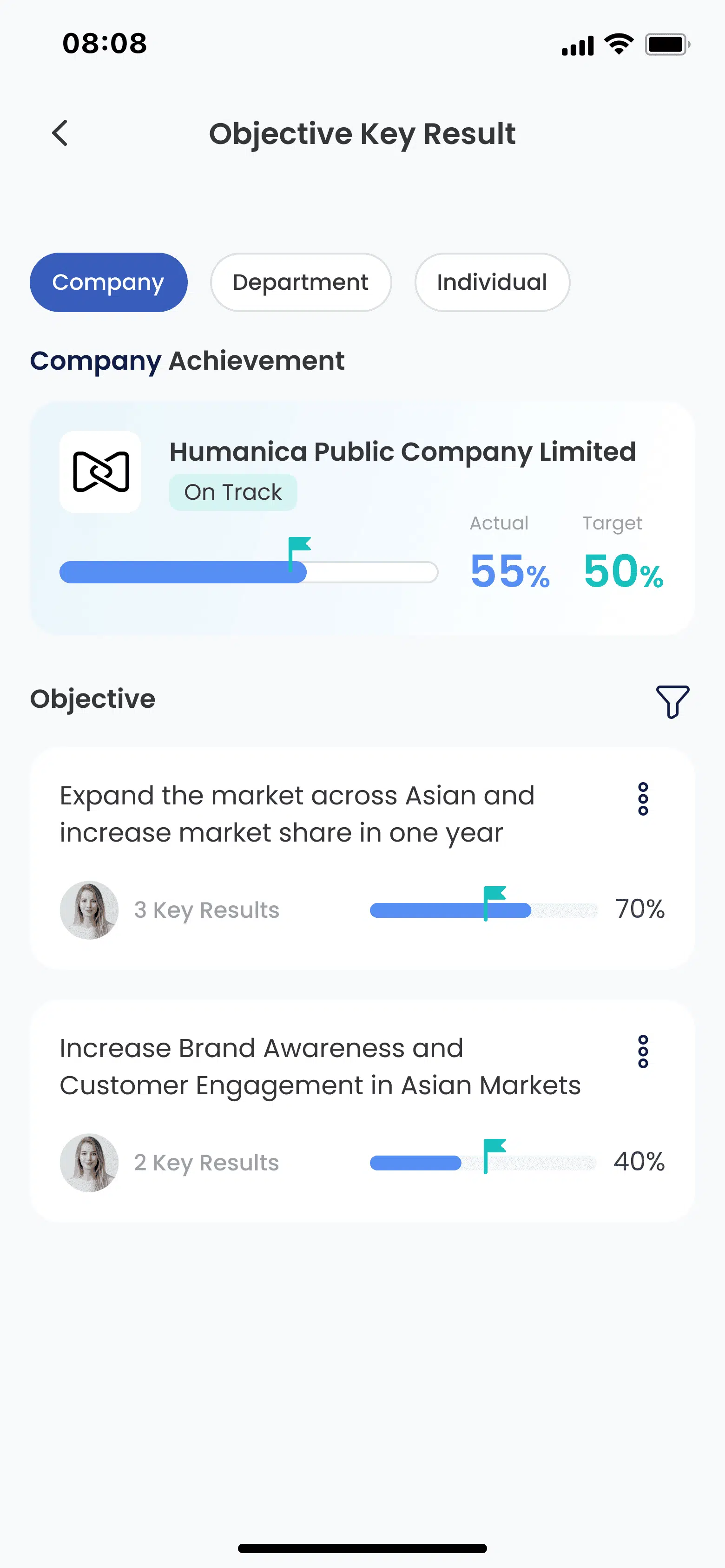Click the Company Achievement progress bar

[x=249, y=572]
